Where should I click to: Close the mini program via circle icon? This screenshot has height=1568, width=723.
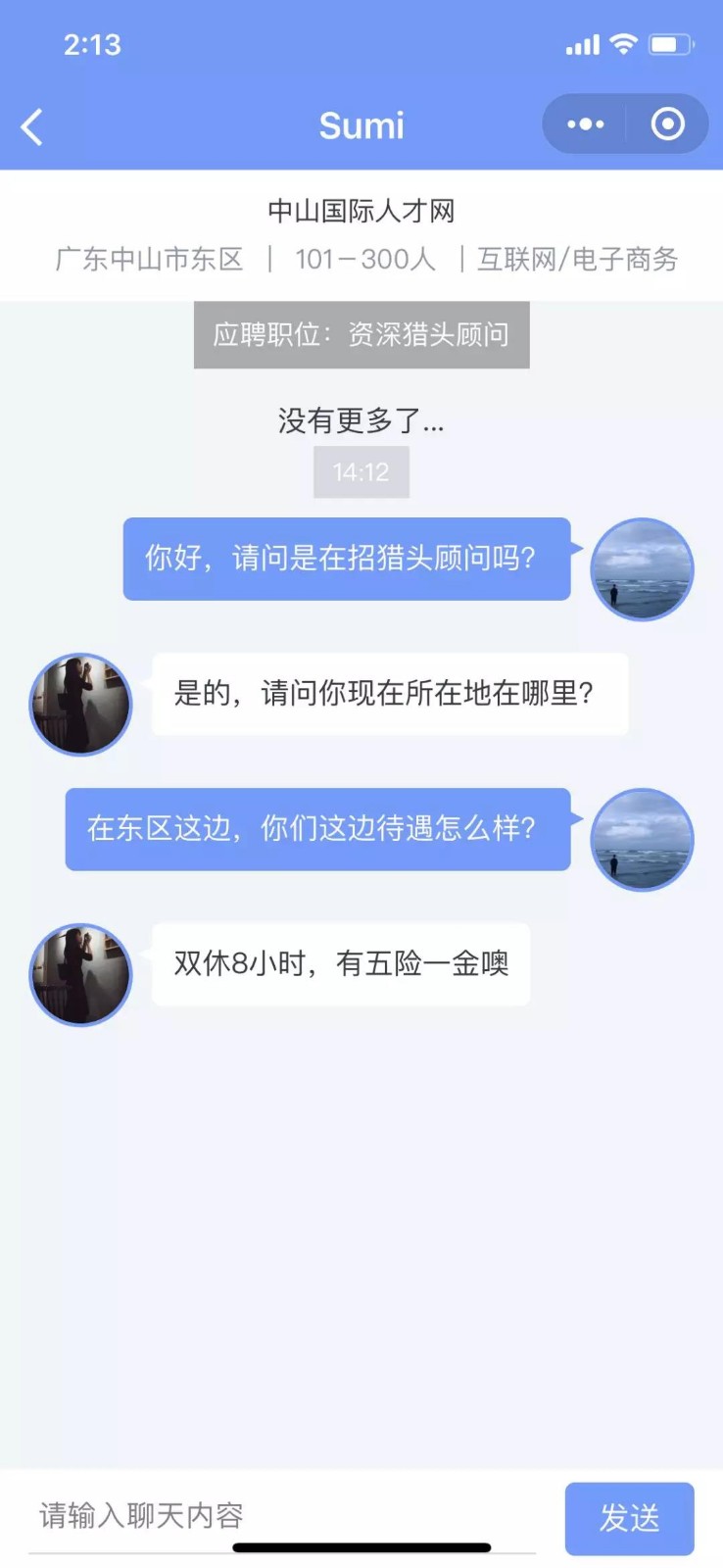click(x=668, y=124)
